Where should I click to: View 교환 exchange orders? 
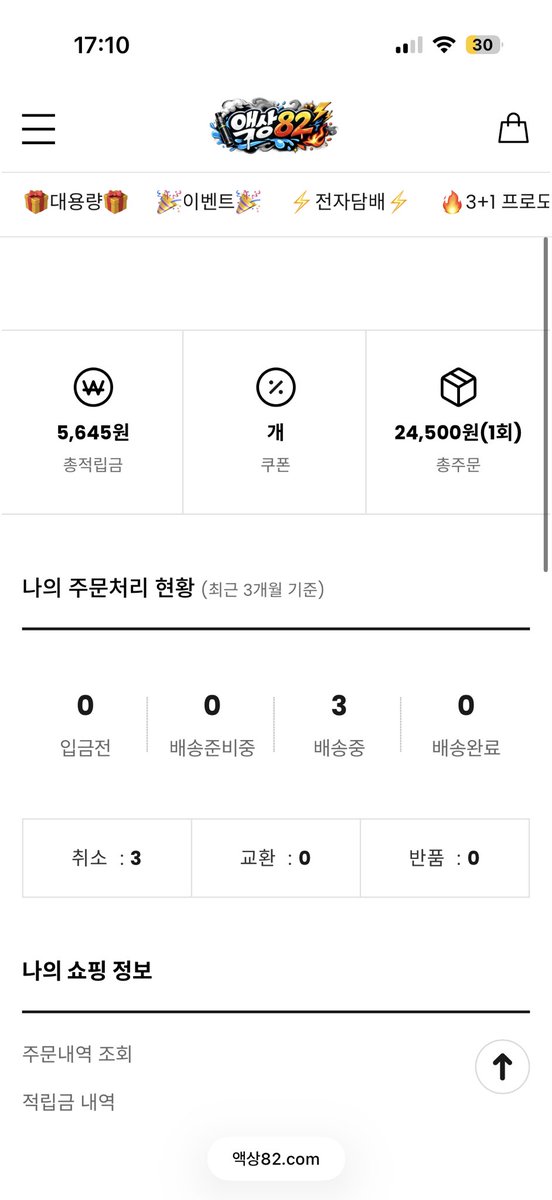[276, 858]
